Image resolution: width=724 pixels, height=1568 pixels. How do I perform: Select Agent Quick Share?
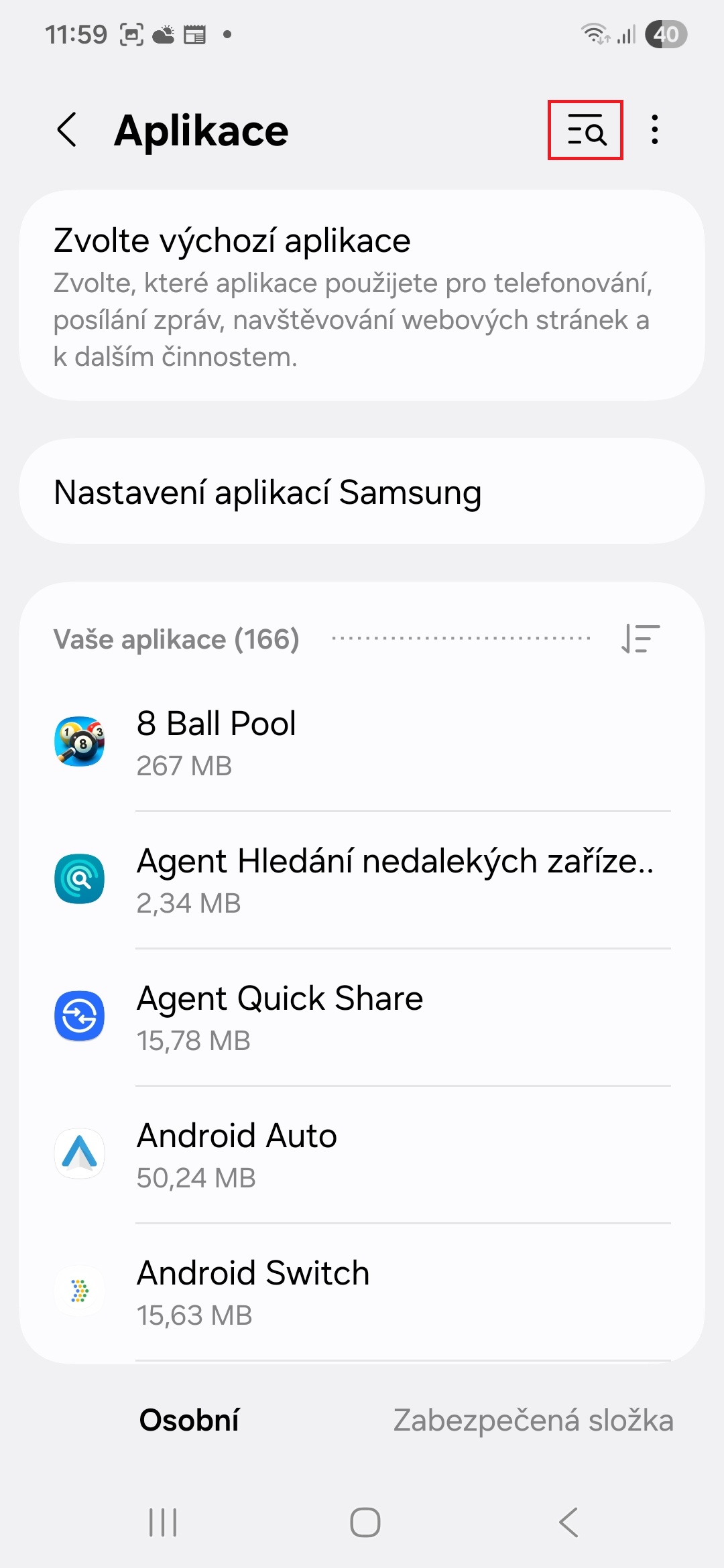(362, 1017)
